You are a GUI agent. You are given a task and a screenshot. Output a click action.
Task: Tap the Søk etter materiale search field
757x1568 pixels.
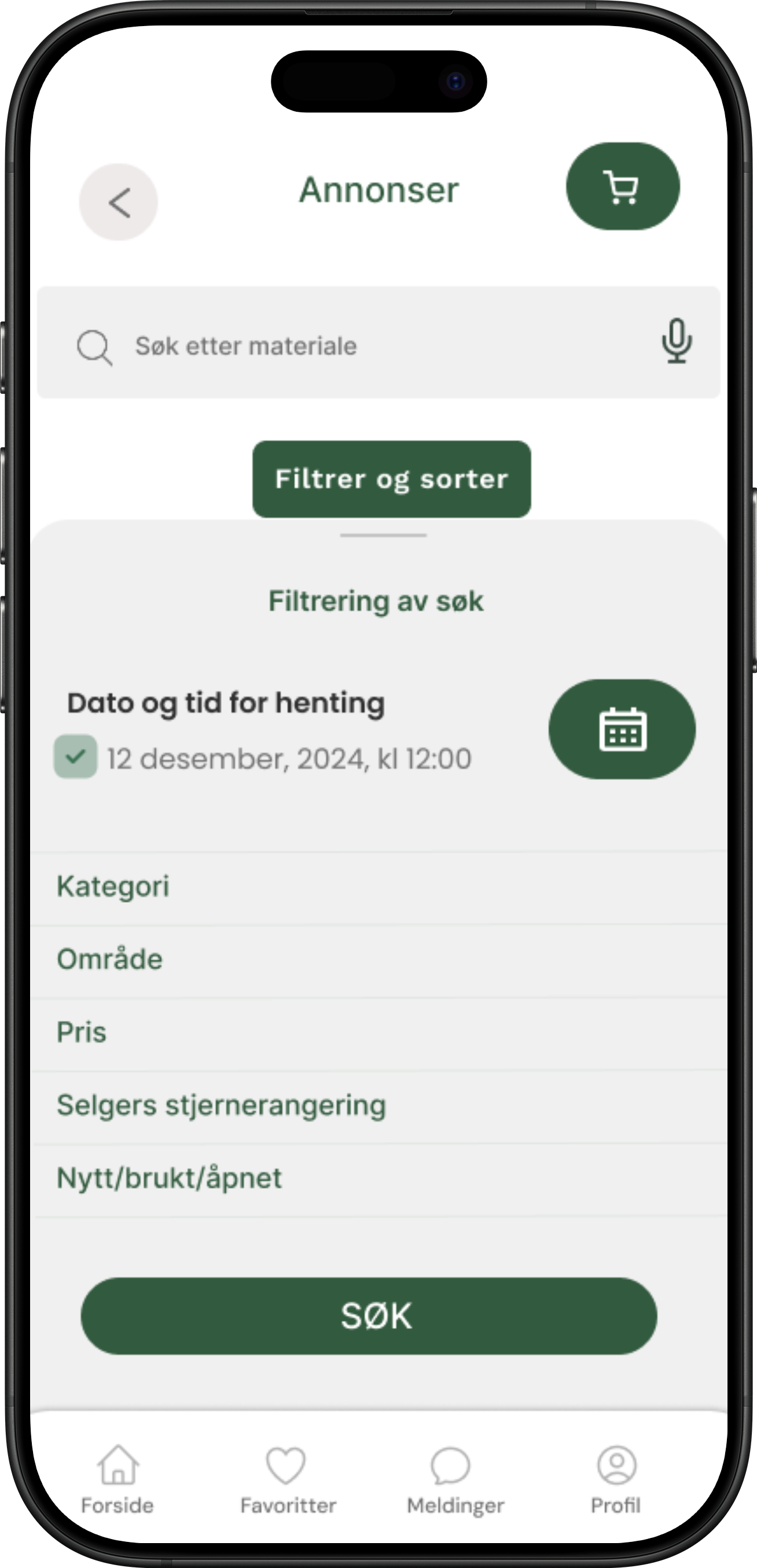(365, 345)
